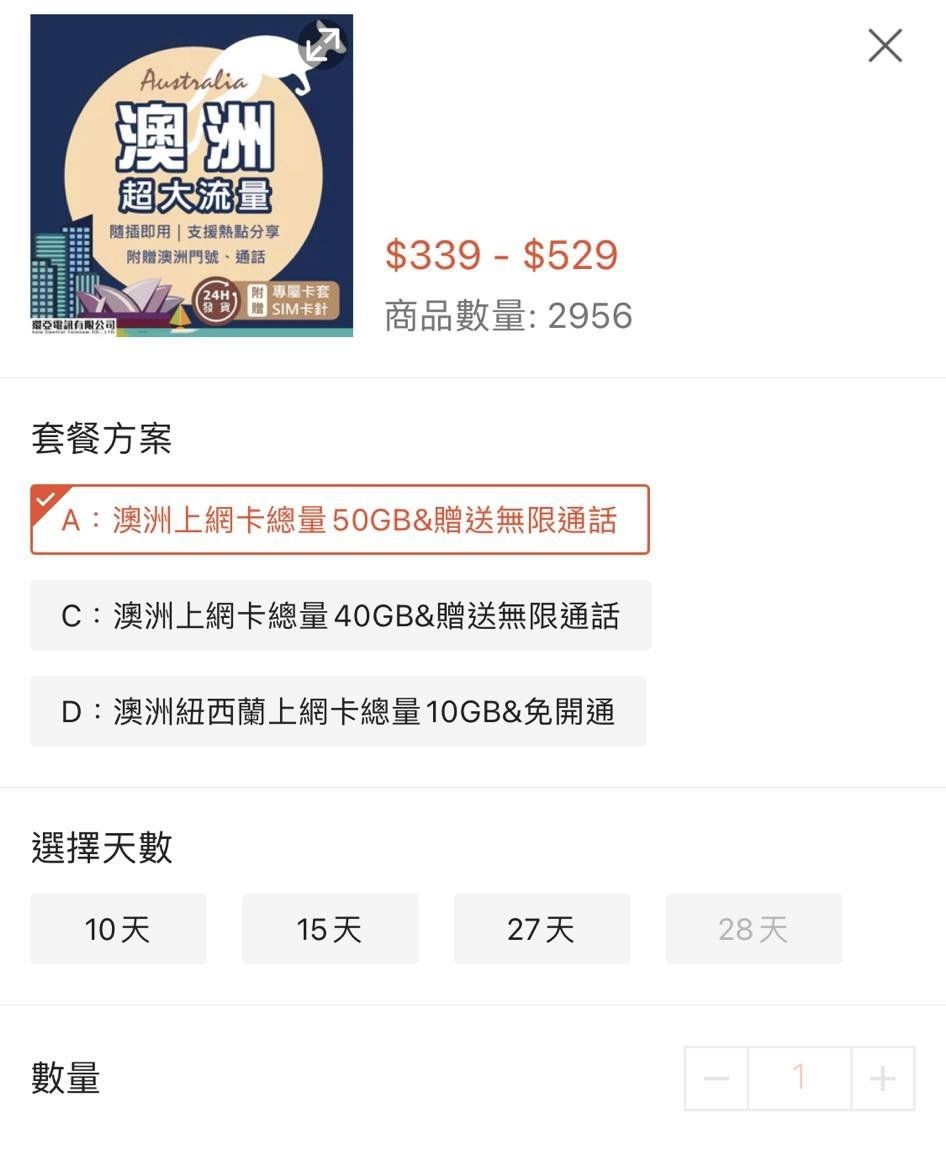Choose plan C 40GB with unlimited calls

click(x=340, y=616)
